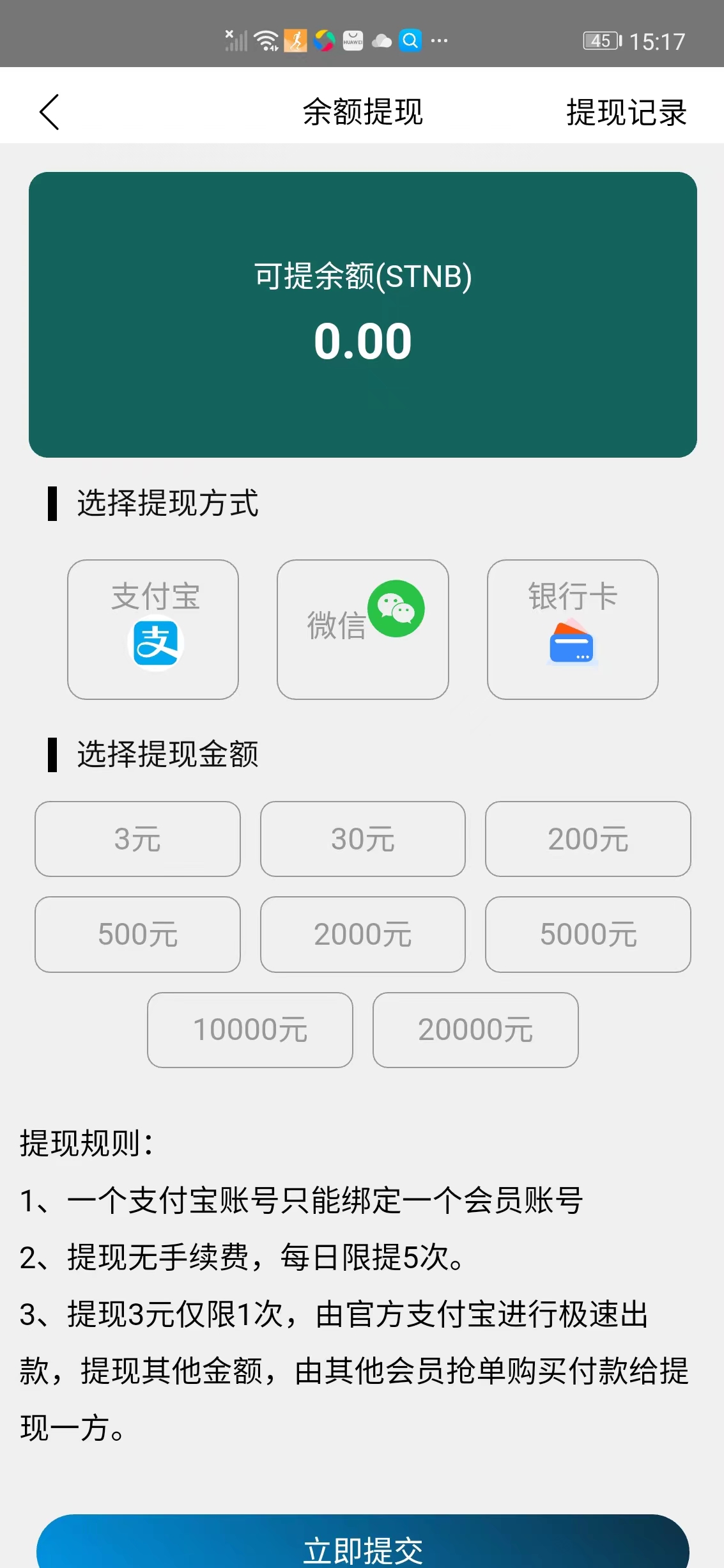Open 提现记录 at the top right
724x1568 pixels.
click(626, 112)
